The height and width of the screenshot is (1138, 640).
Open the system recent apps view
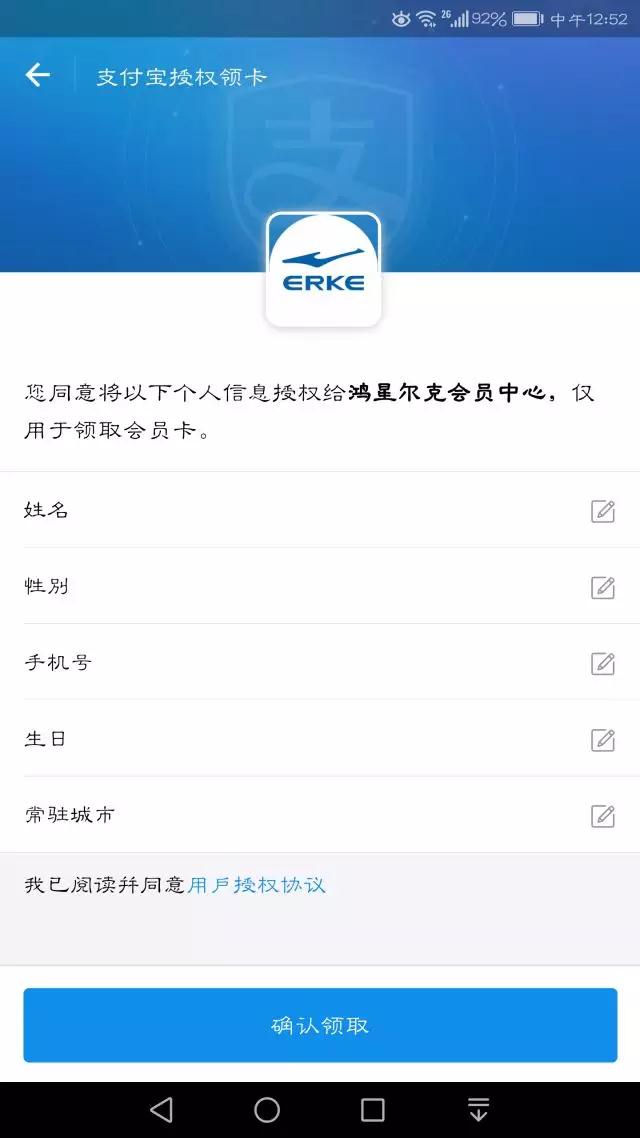(x=373, y=1109)
